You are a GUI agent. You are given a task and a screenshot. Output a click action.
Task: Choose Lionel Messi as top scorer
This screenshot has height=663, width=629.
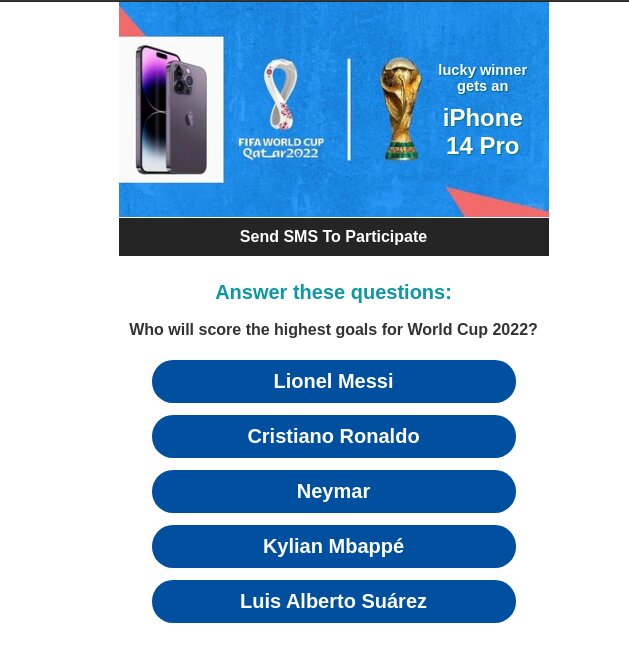point(333,382)
